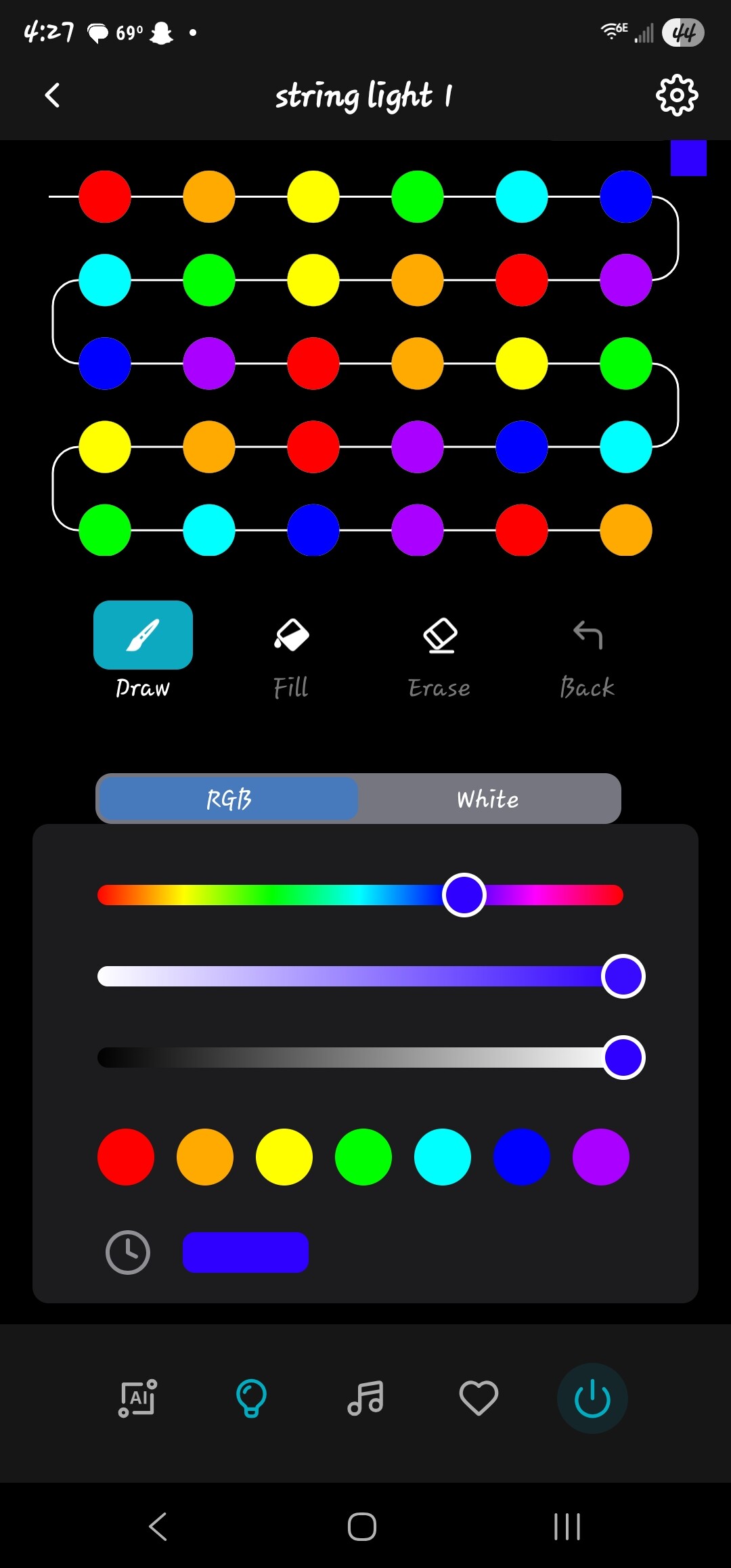
Task: Pick the red preset color
Action: (126, 1157)
